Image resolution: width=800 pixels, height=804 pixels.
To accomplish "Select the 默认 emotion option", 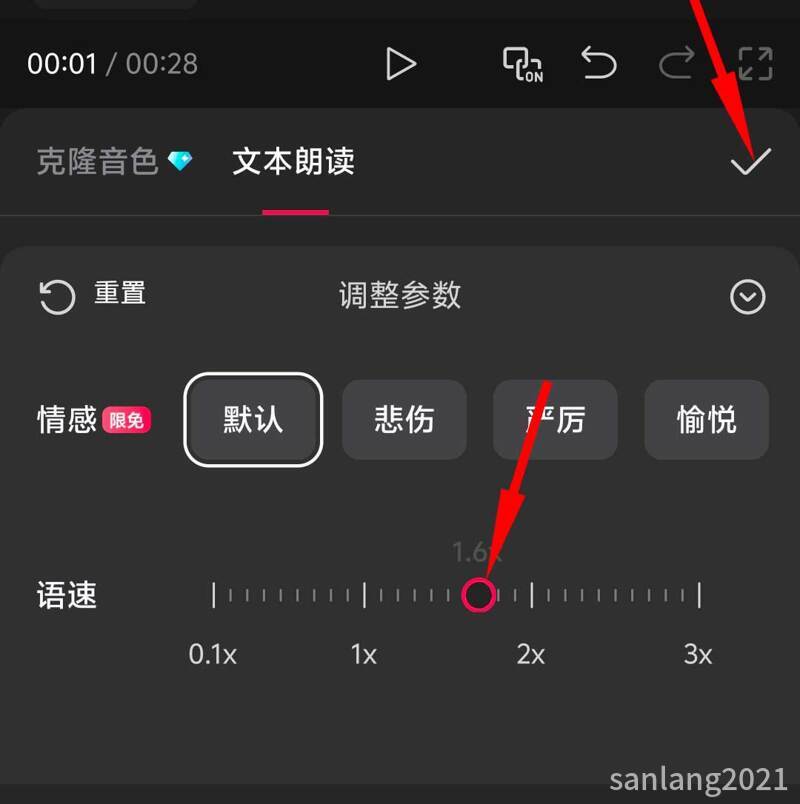I will tap(252, 420).
